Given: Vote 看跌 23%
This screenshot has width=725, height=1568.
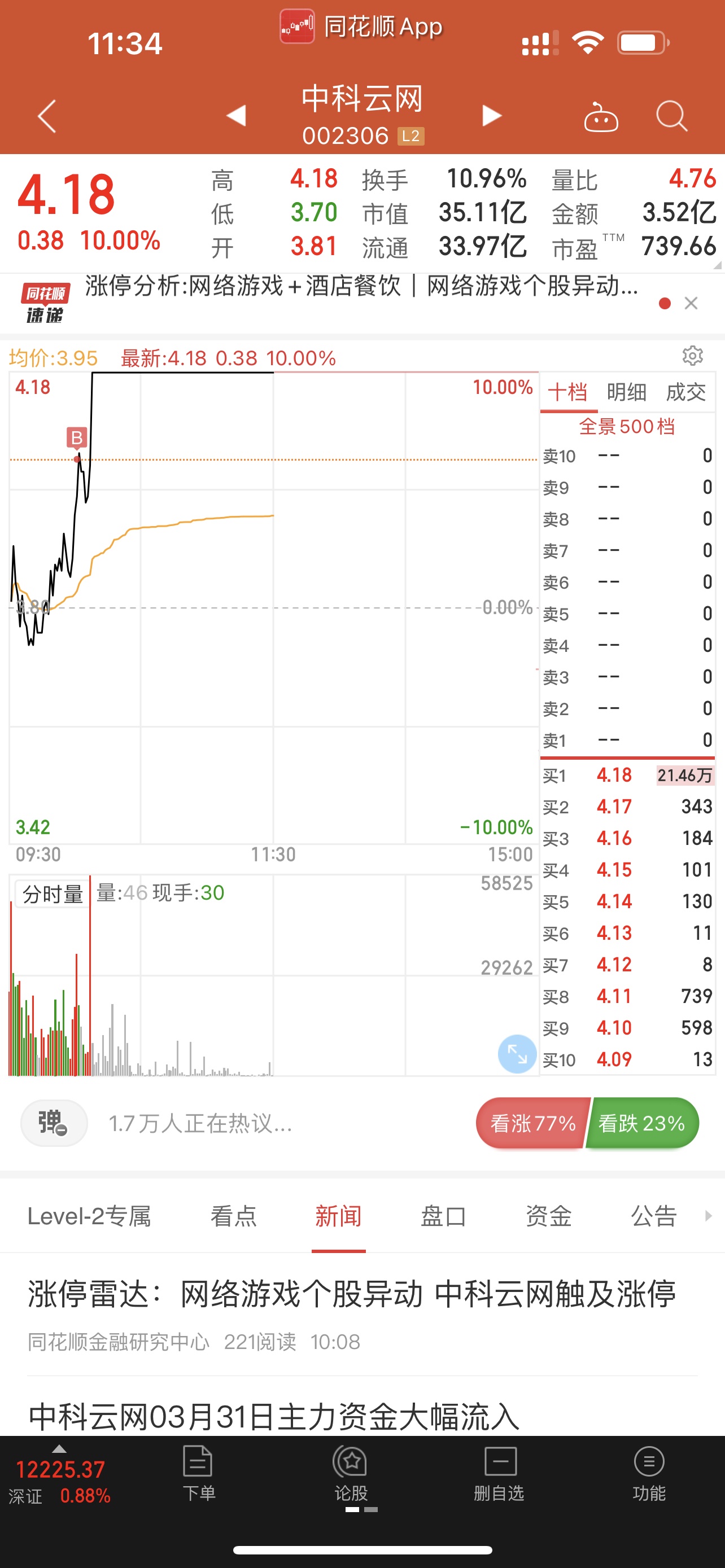Looking at the screenshot, I should tap(642, 1123).
